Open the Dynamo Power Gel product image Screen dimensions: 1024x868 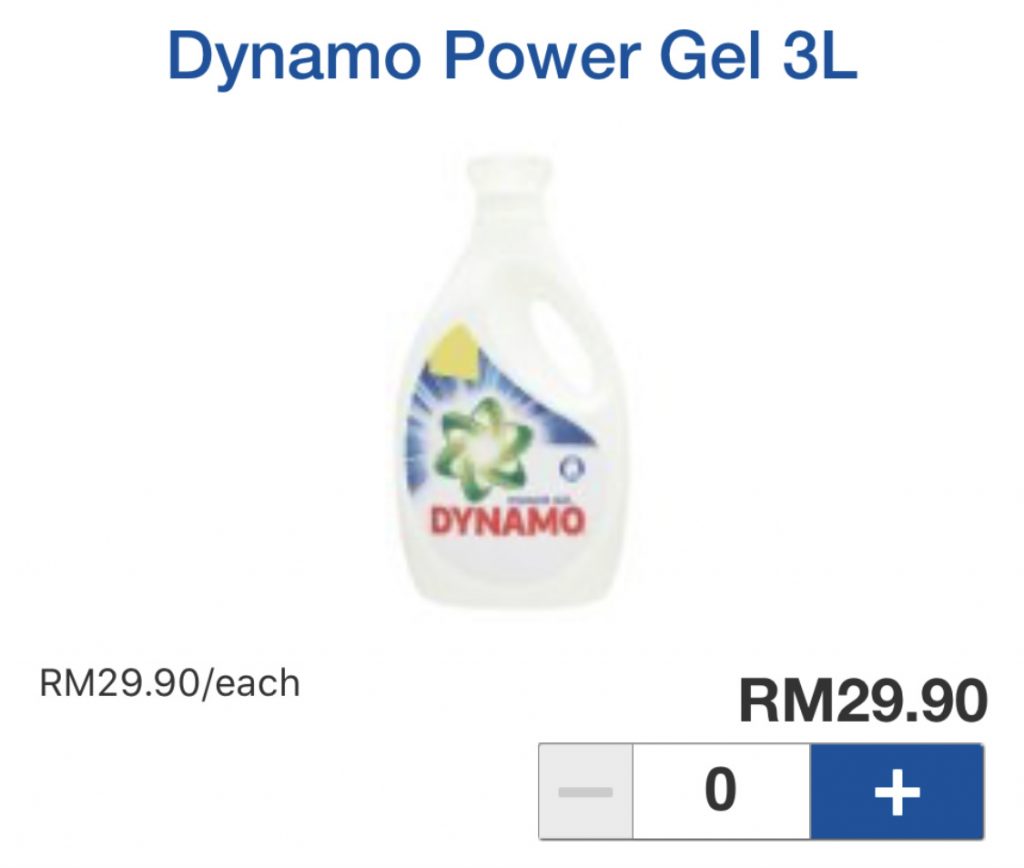click(x=499, y=378)
